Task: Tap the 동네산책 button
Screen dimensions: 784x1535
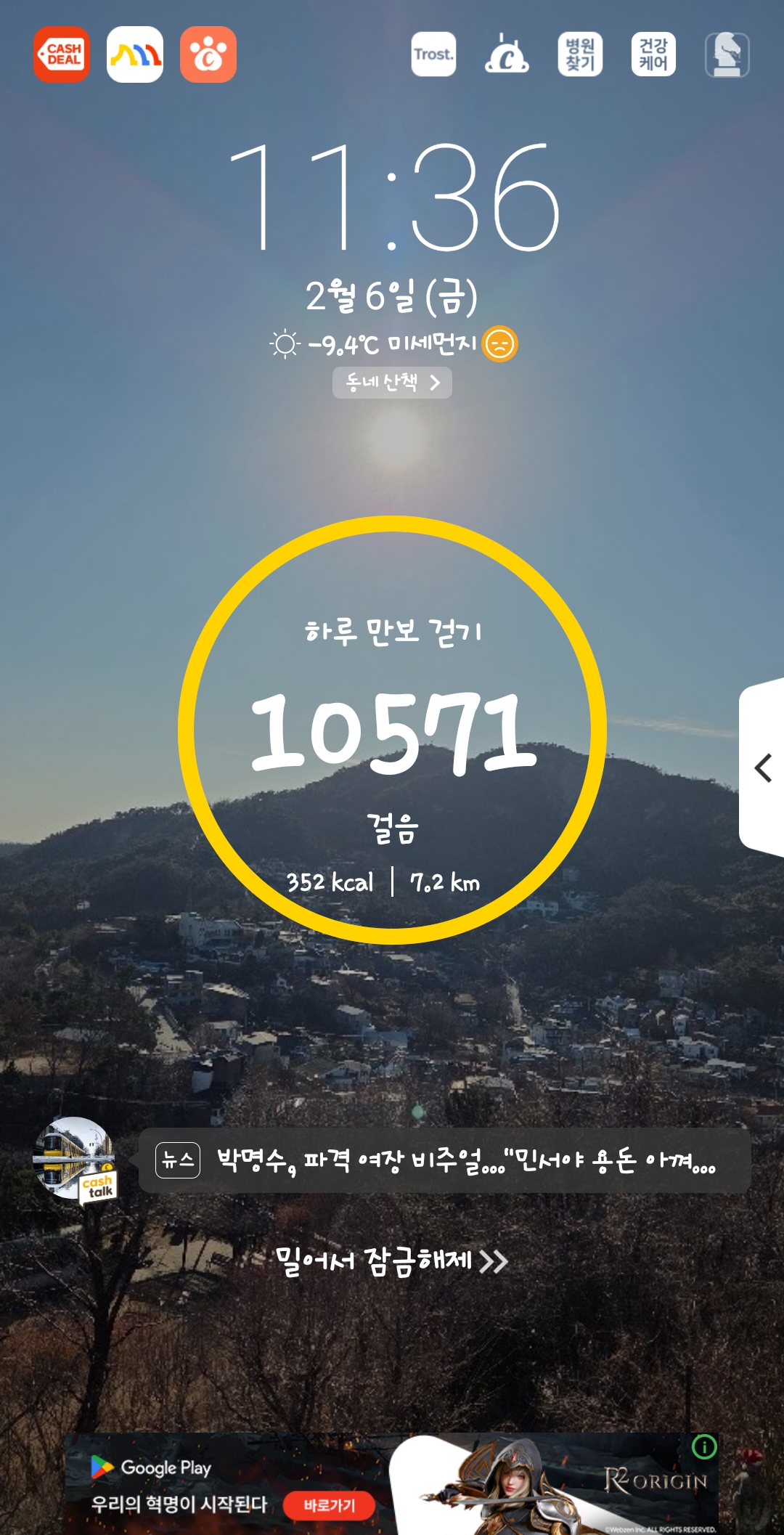Action: pos(392,383)
